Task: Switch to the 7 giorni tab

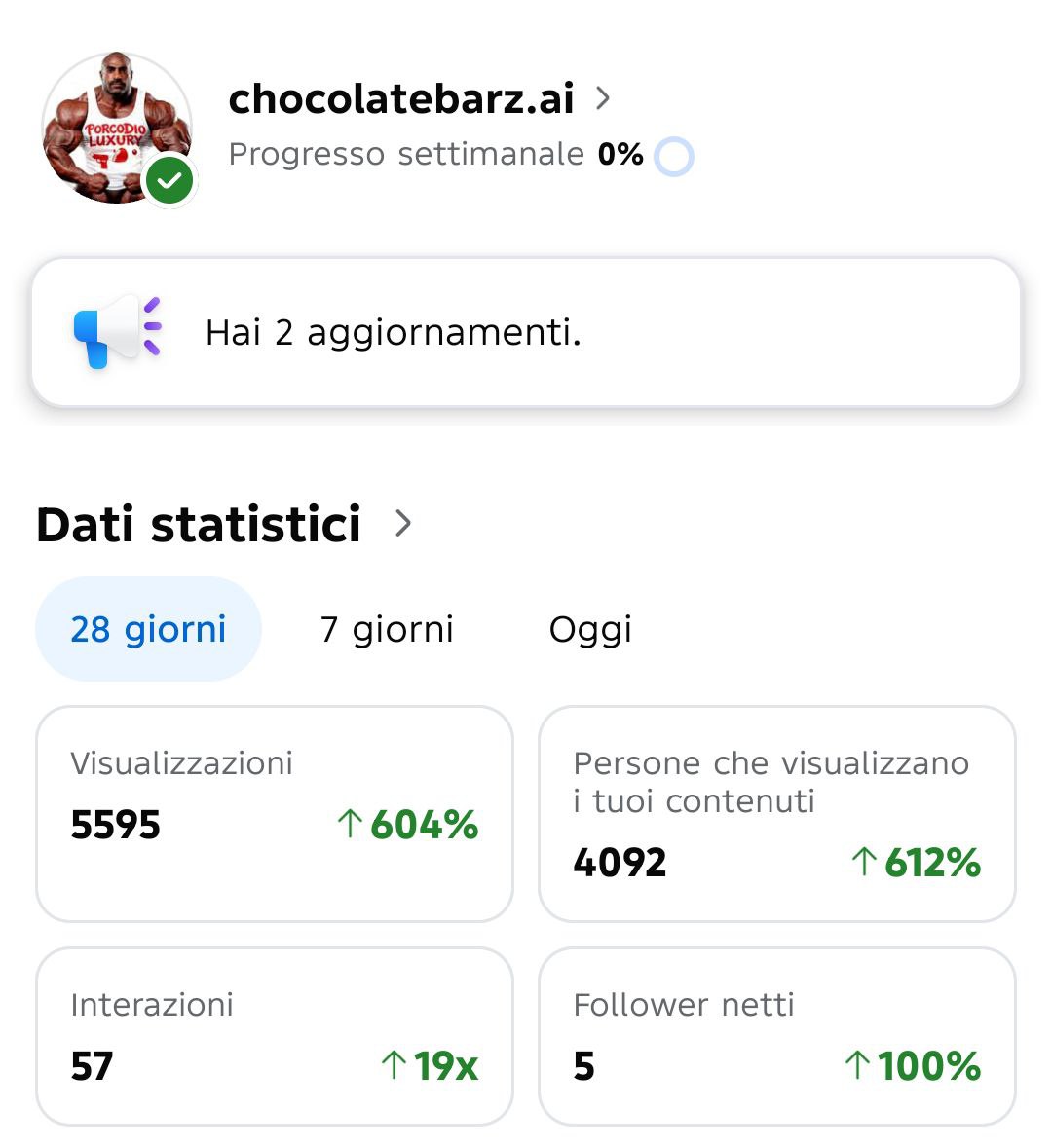Action: click(x=387, y=629)
